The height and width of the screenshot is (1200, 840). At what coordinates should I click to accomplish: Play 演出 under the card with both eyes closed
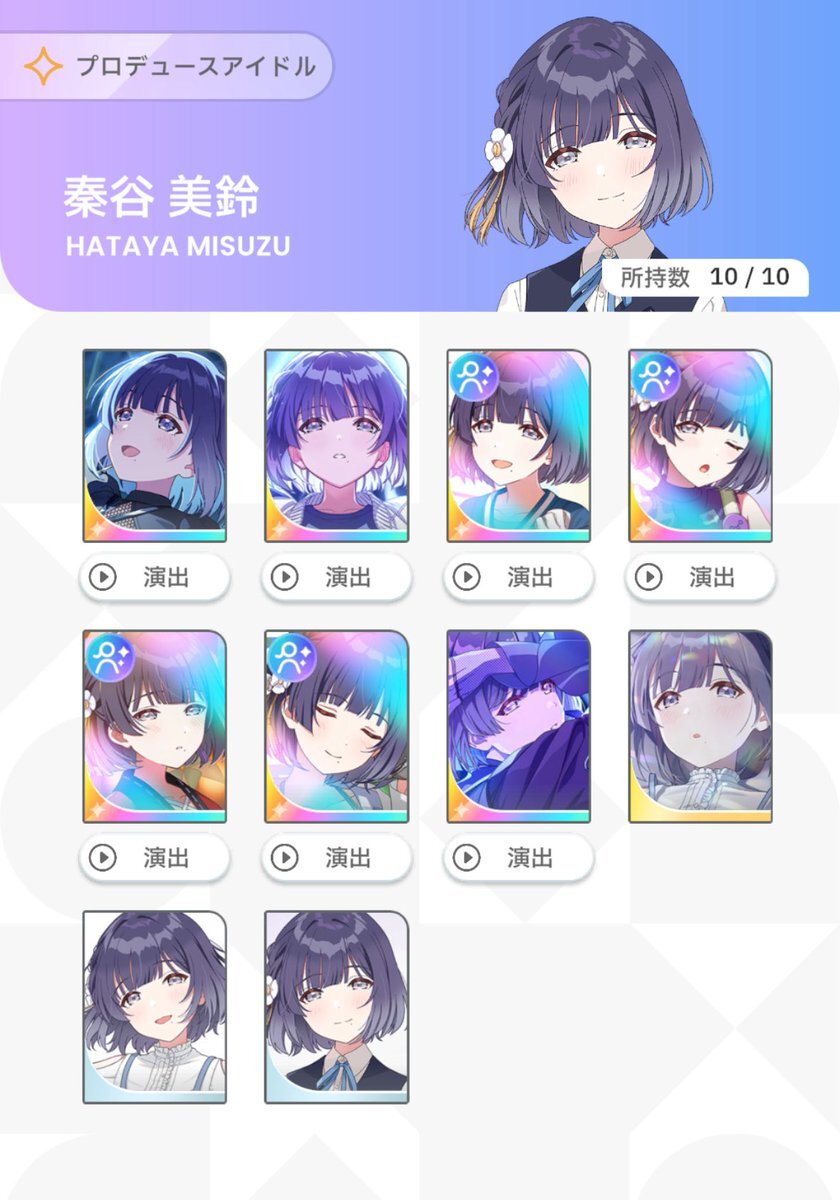(x=336, y=858)
